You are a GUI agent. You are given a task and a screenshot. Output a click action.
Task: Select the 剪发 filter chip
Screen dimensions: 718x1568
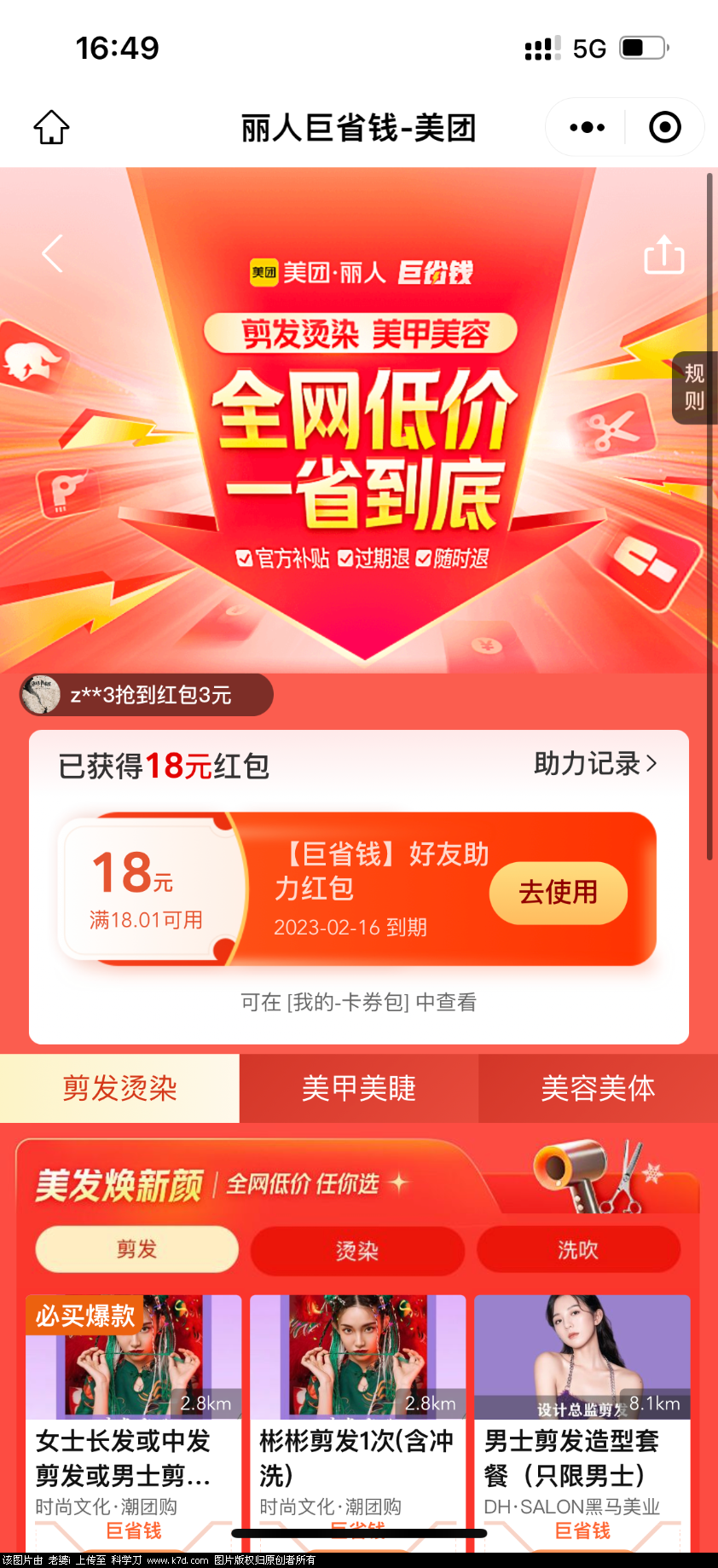[136, 1249]
